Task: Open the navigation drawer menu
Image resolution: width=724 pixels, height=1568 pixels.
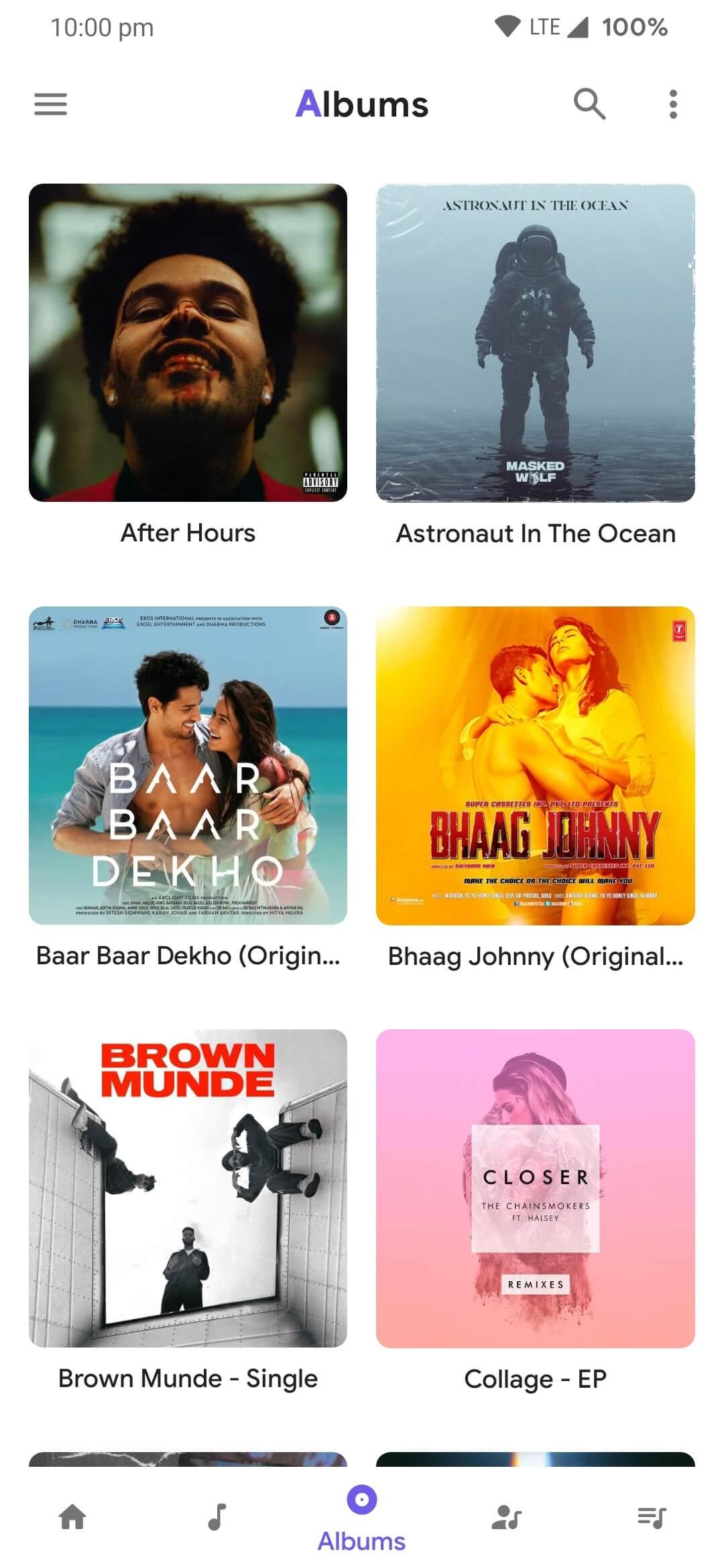Action: [51, 105]
